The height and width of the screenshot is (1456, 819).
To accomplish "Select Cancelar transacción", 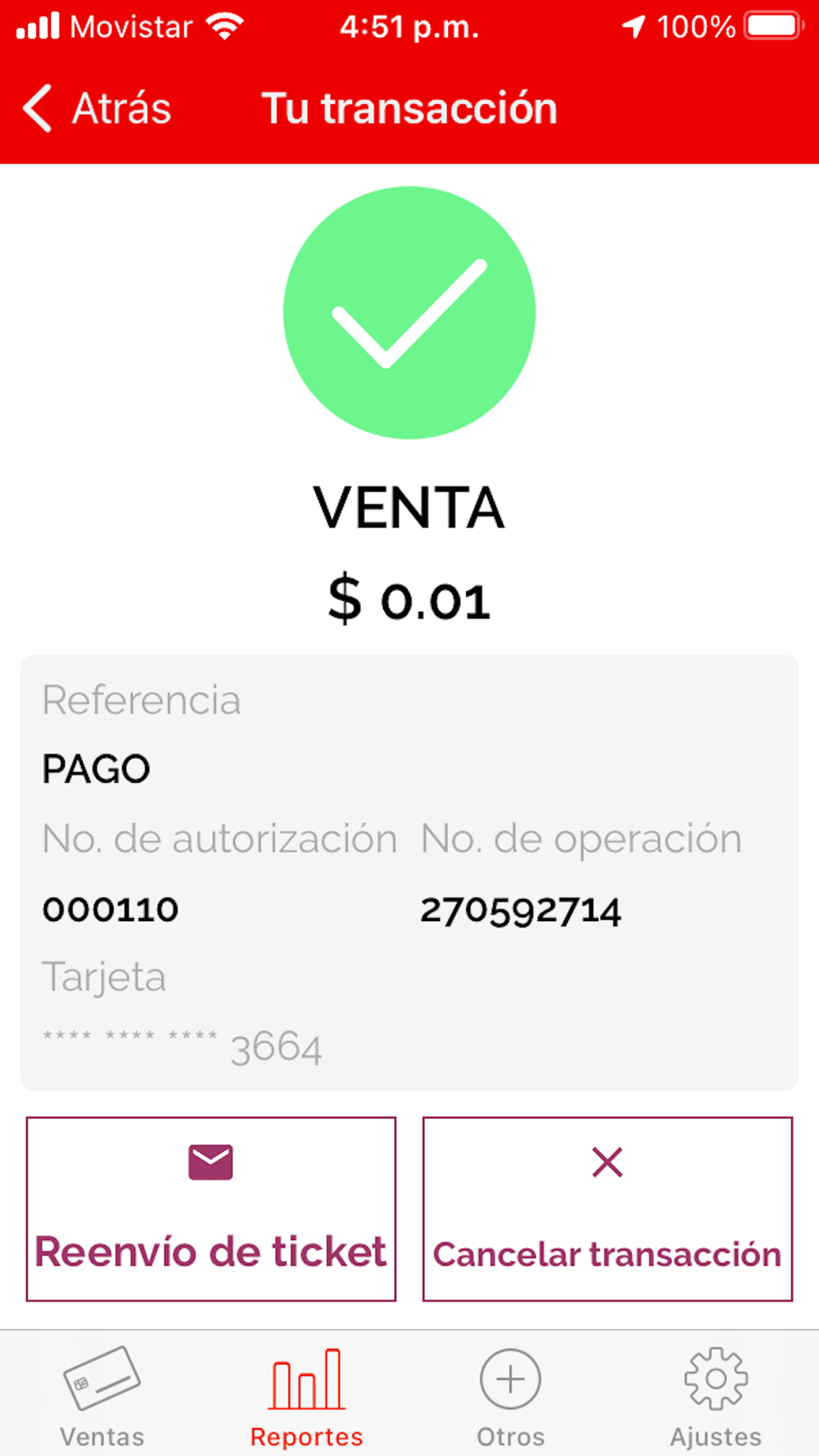I will (x=608, y=1209).
